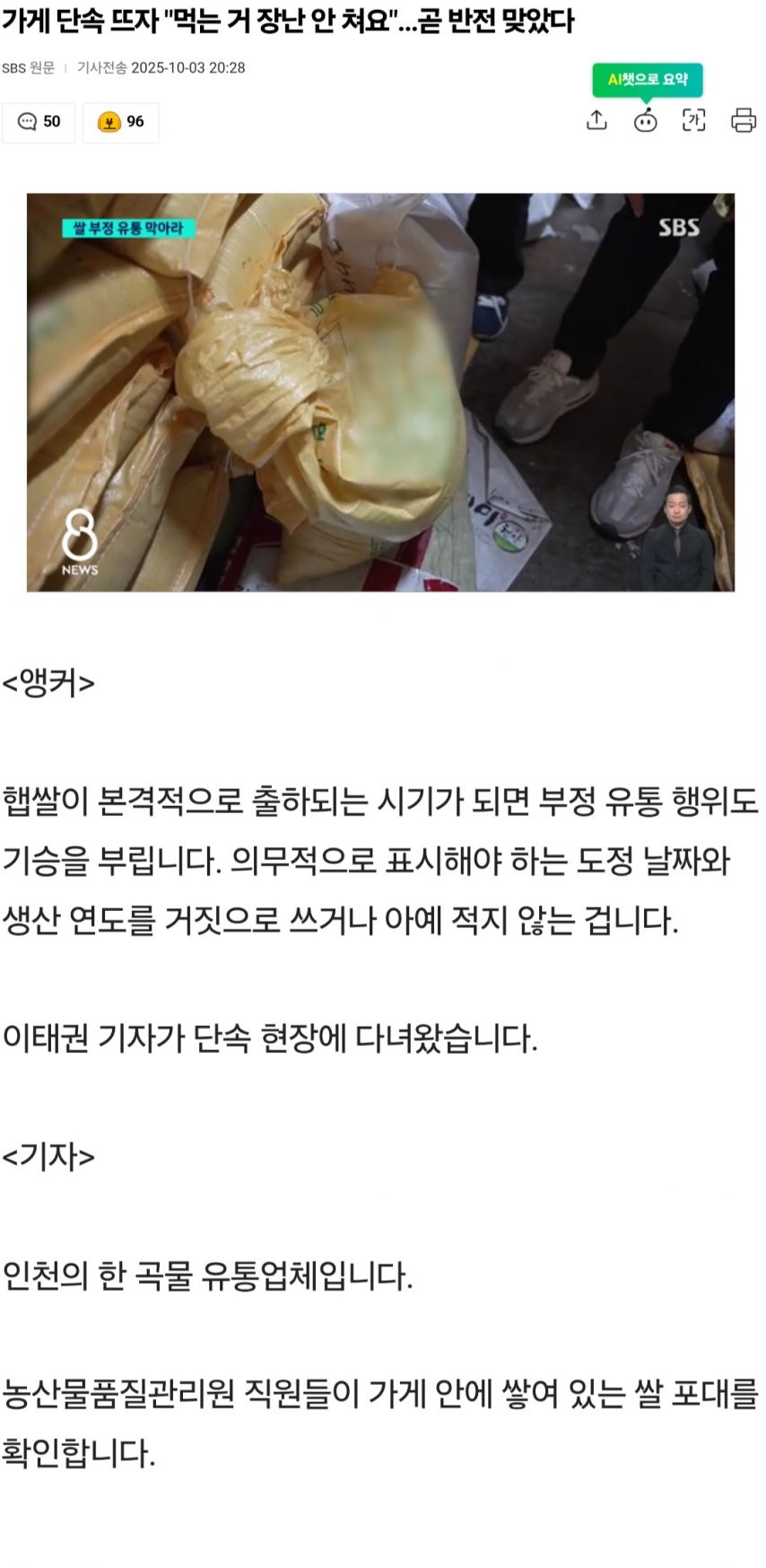Open the 50 comments button
Screen dimensions: 766x1568
coord(39,122)
